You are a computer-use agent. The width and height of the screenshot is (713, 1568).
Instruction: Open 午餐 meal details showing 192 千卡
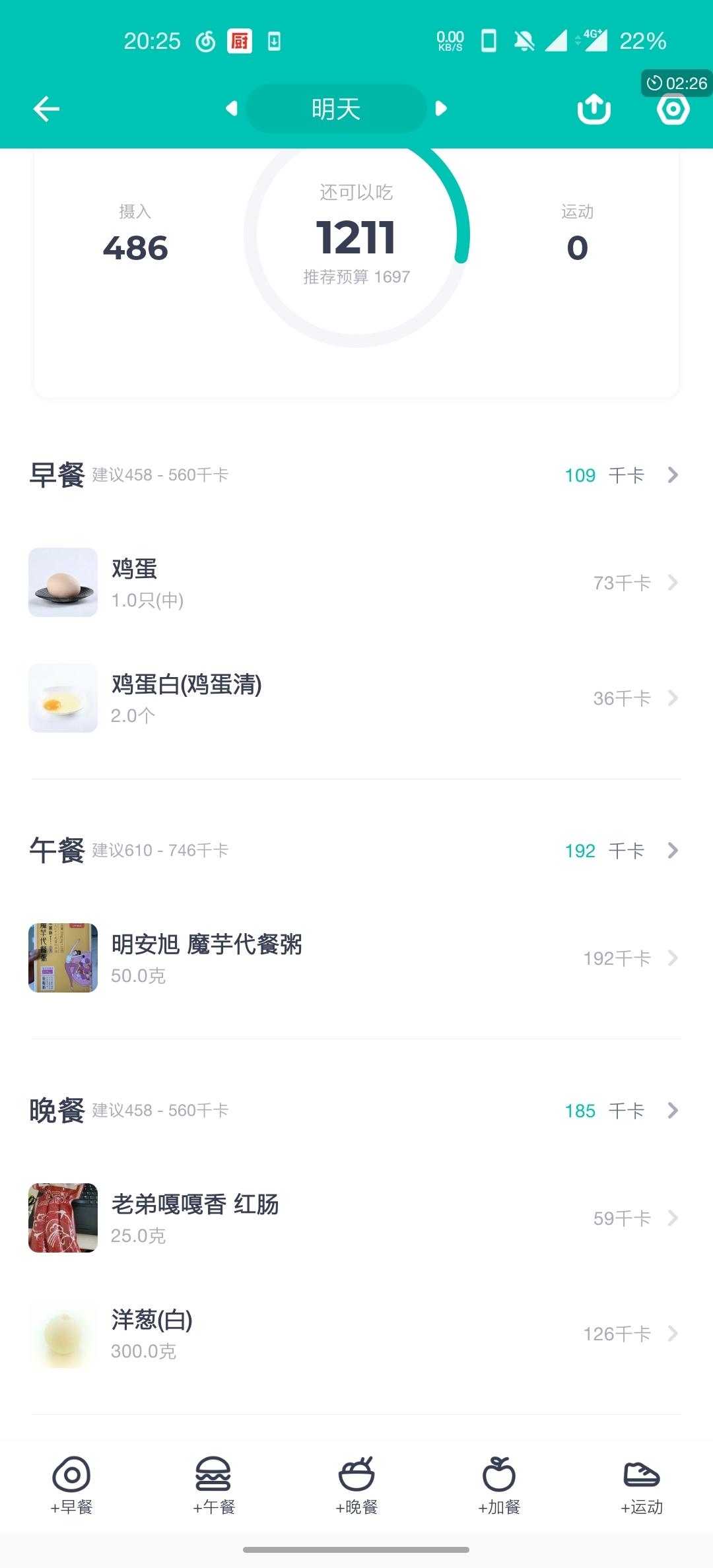click(621, 851)
